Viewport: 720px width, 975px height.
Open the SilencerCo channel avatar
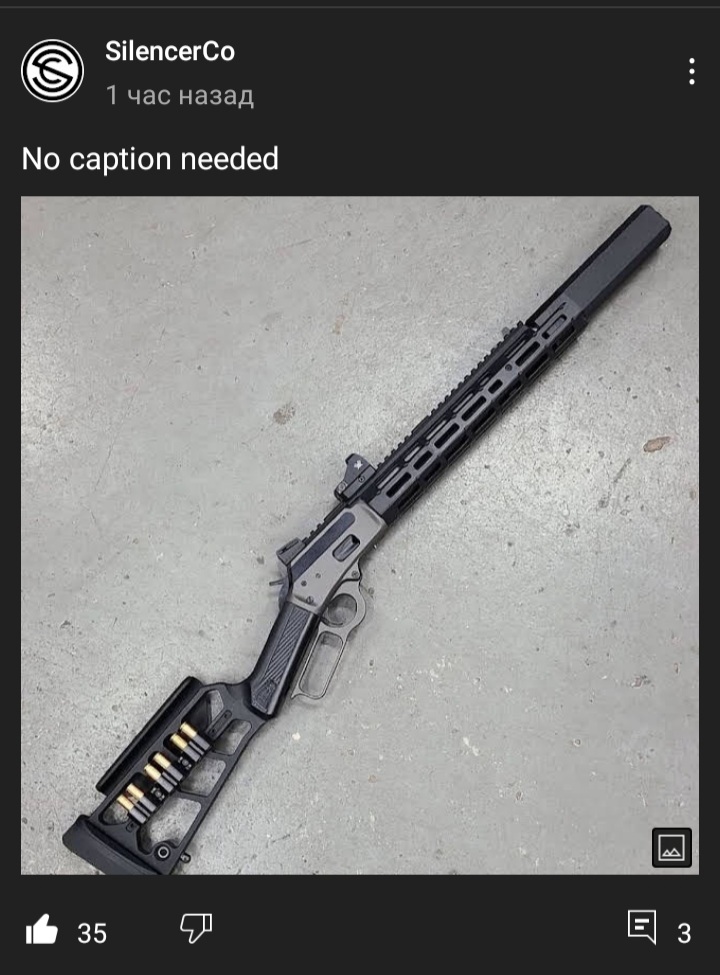[x=52, y=70]
